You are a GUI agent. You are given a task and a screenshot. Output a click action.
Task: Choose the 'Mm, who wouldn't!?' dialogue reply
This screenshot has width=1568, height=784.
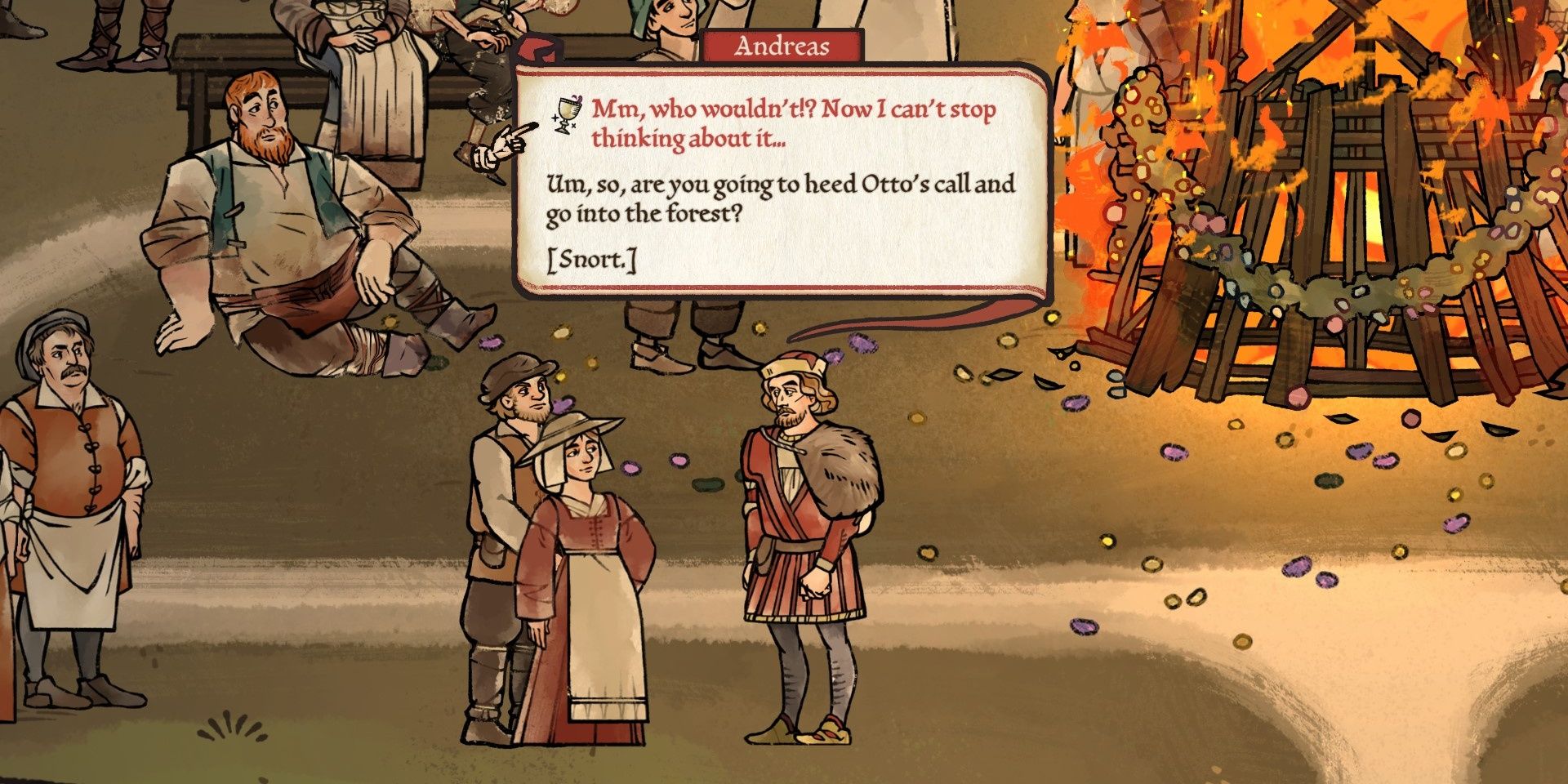pyautogui.click(x=792, y=123)
